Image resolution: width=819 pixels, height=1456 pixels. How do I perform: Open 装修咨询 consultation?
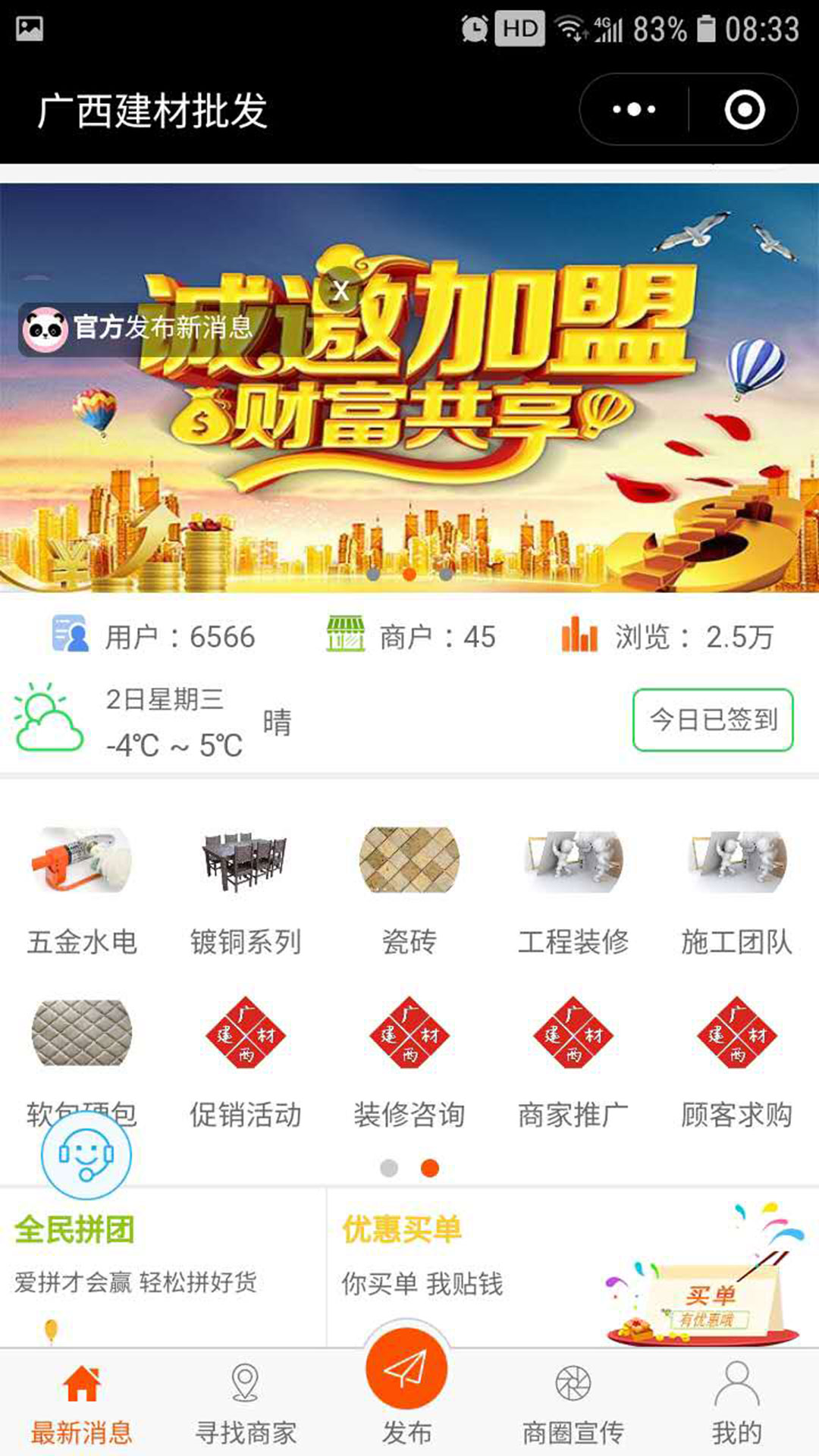409,1062
